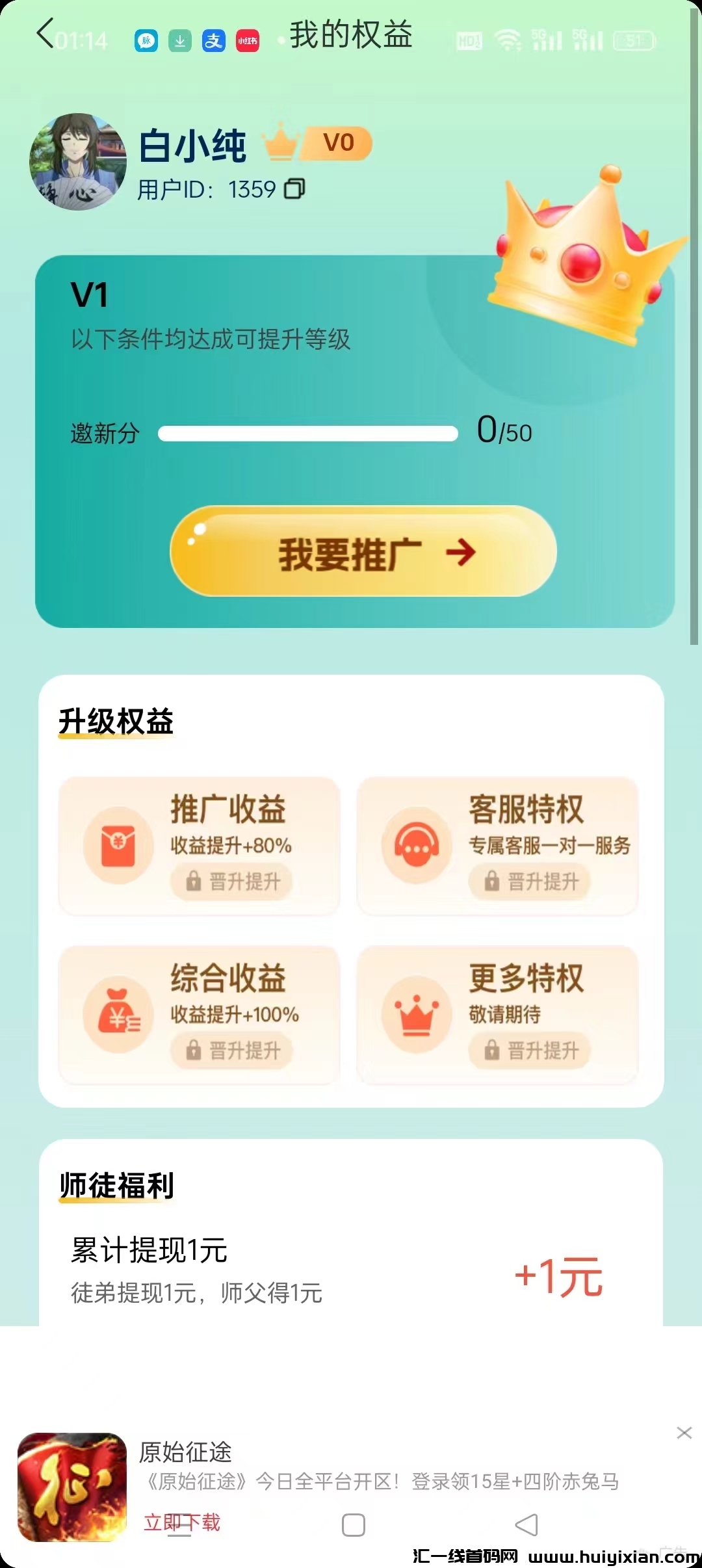Tap 立即下载 on the 原始征途 ad
The image size is (702, 1568).
point(182,1522)
